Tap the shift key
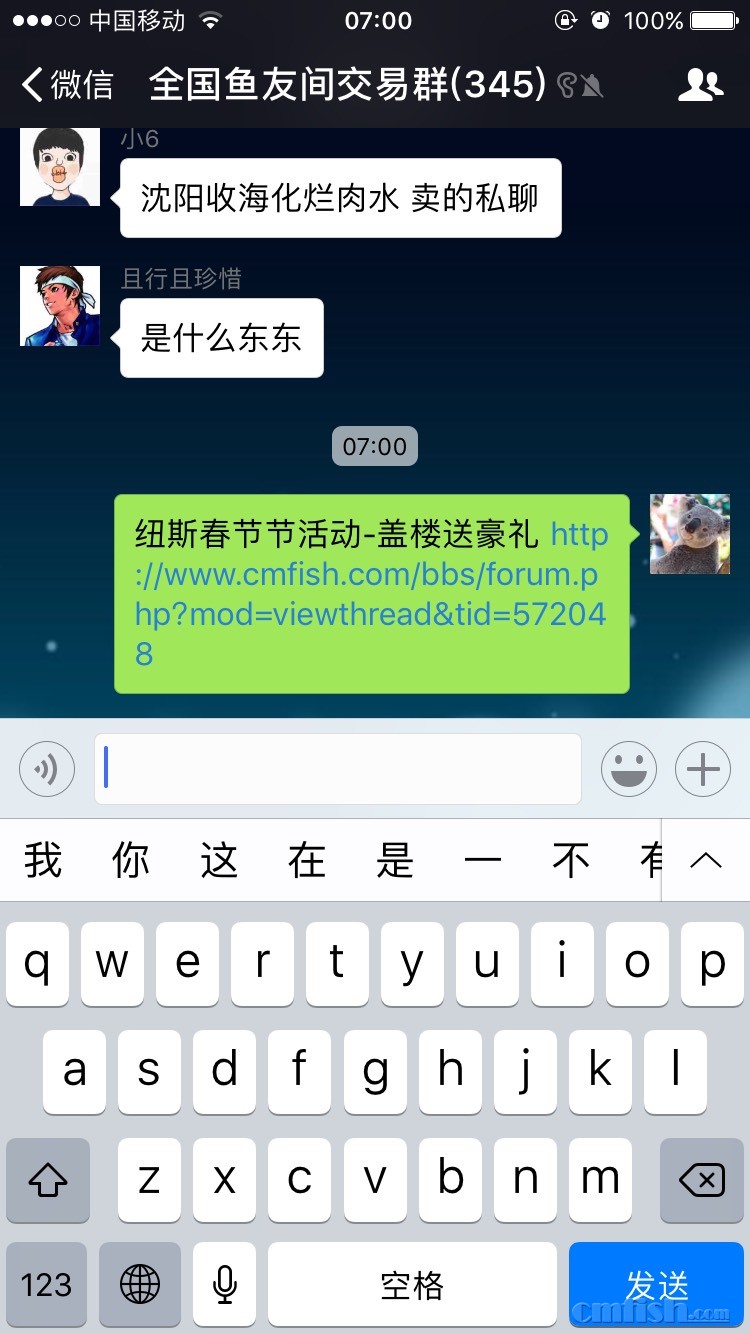The image size is (750, 1334). point(48,1181)
